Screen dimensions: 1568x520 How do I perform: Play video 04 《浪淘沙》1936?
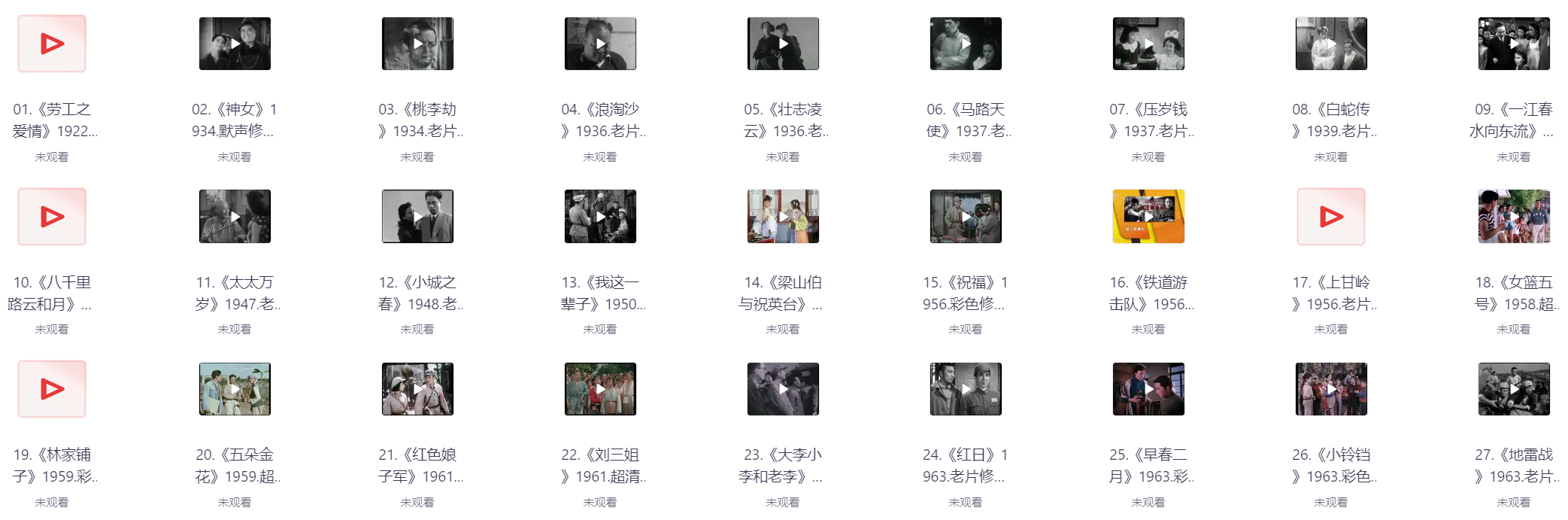pos(600,44)
